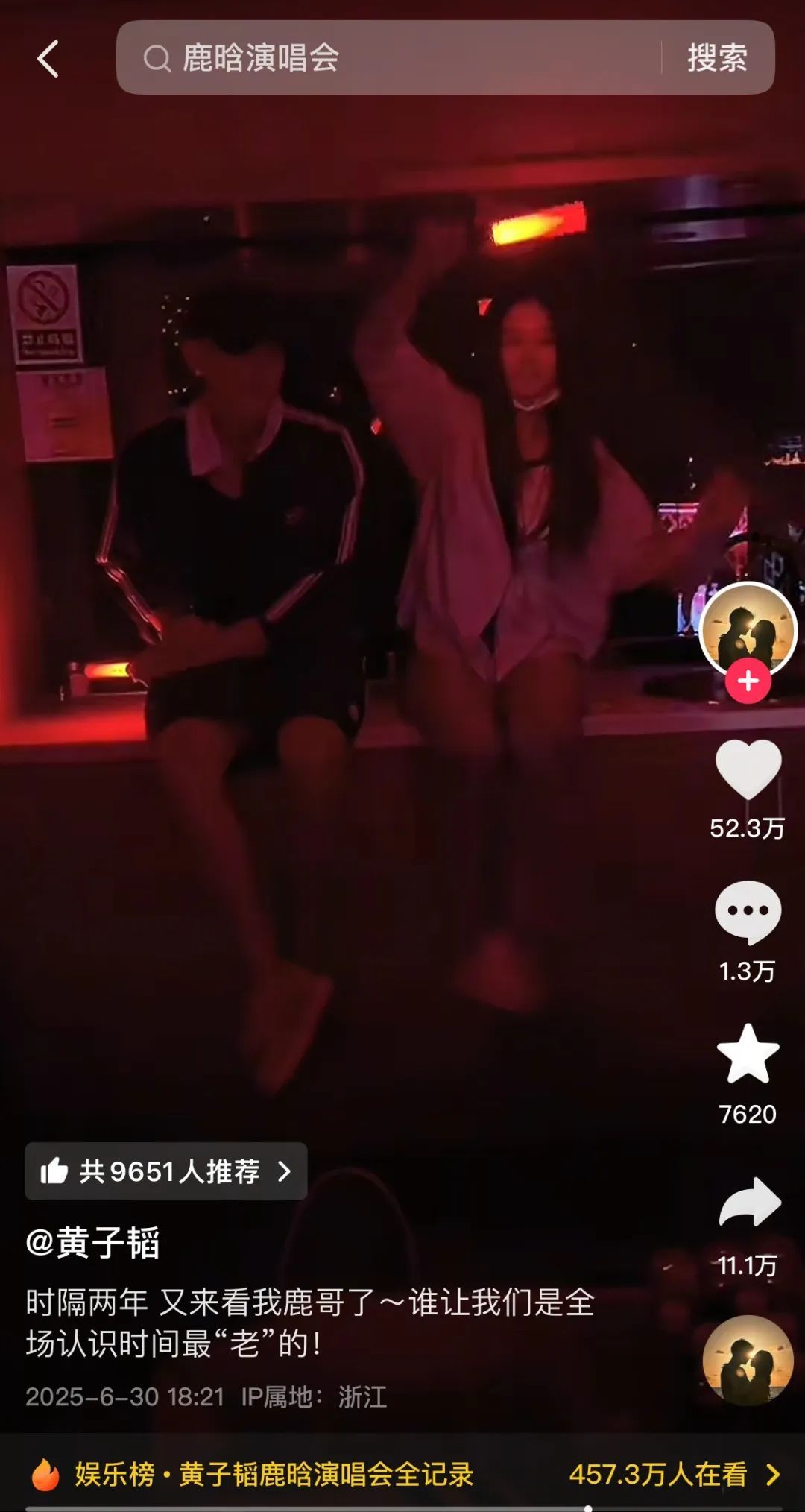
Task: Open the 共9651人推荐 chip
Action: (x=166, y=1171)
